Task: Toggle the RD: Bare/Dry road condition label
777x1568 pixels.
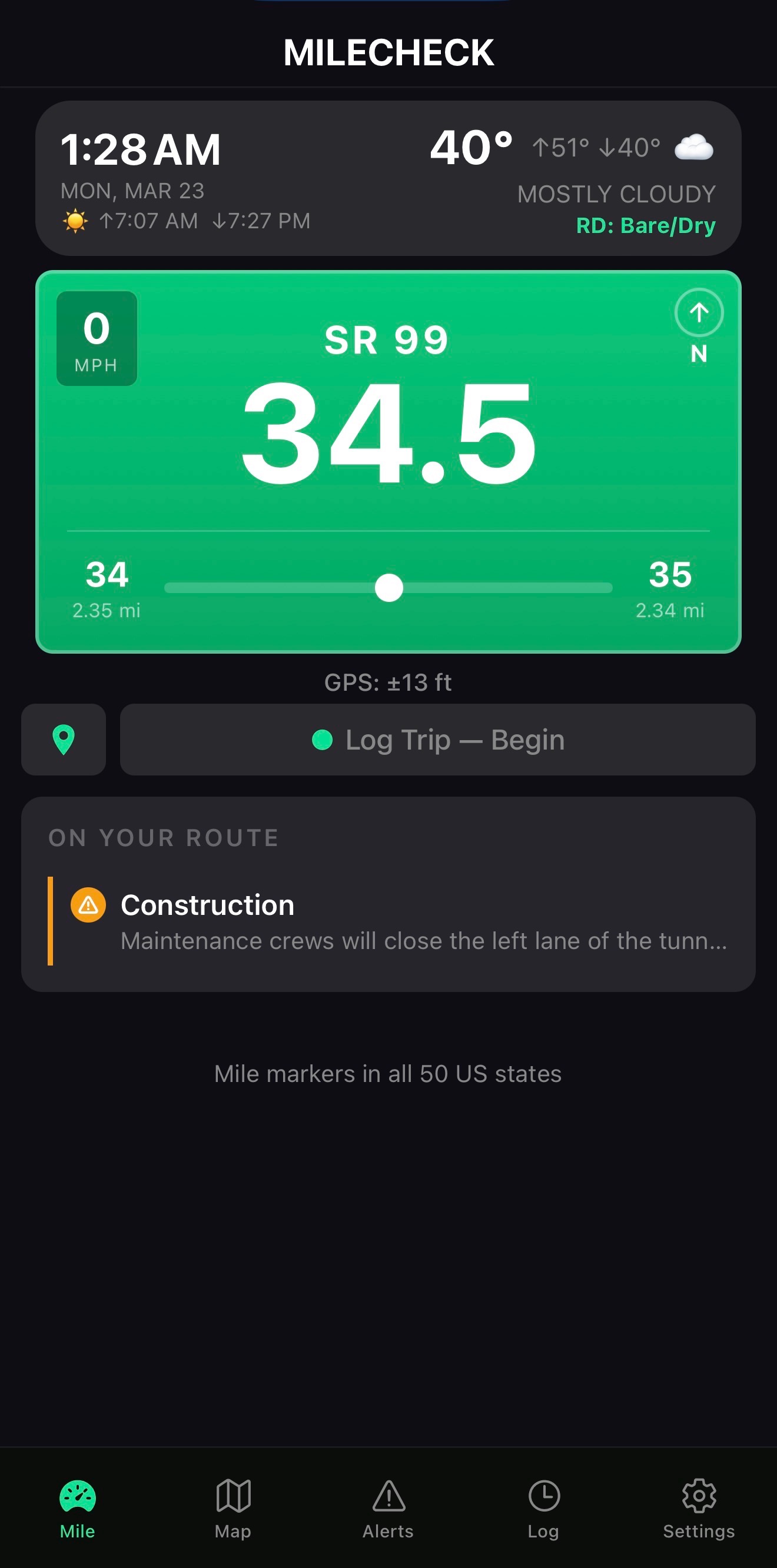Action: (x=646, y=225)
